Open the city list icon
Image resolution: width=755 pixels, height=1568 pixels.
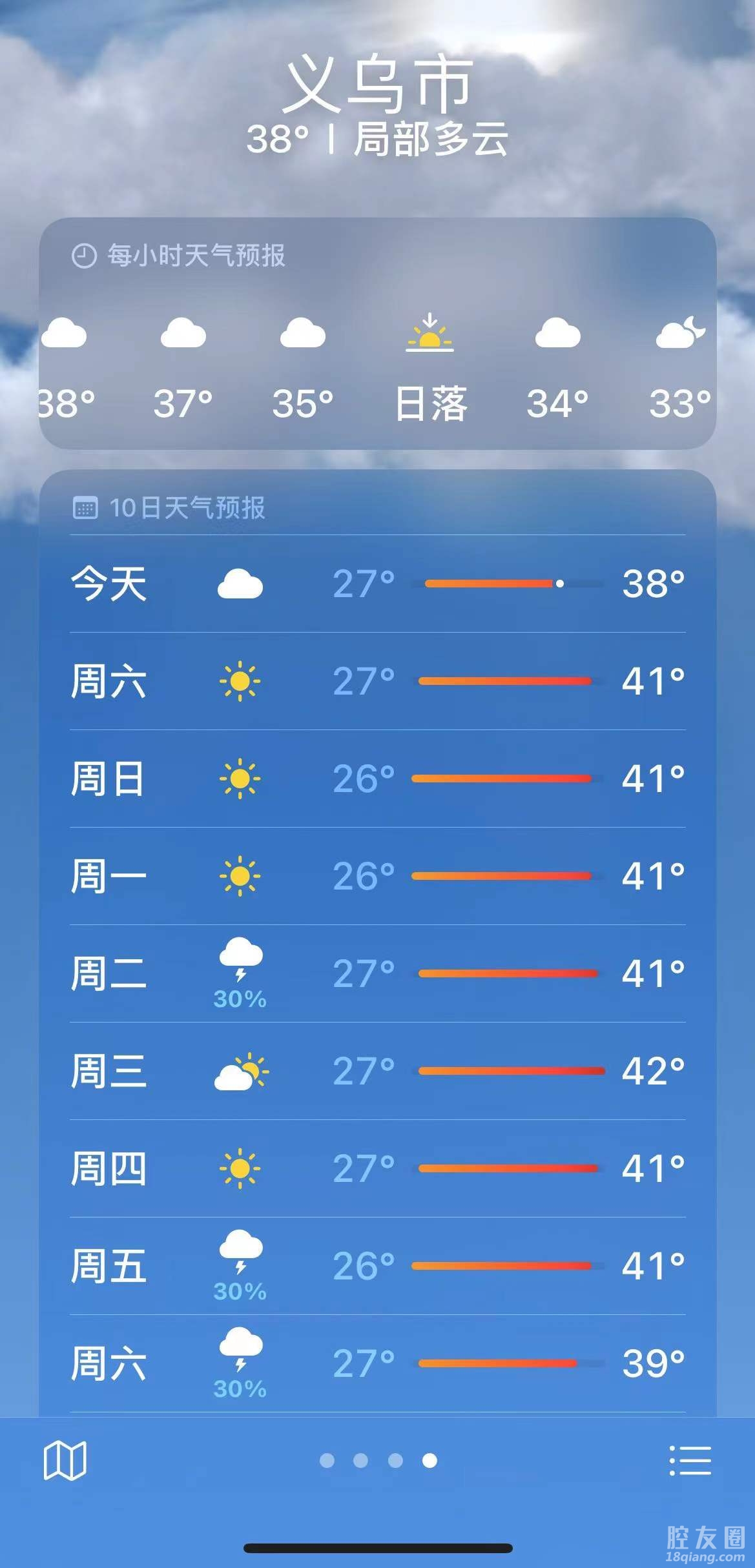pos(690,1460)
